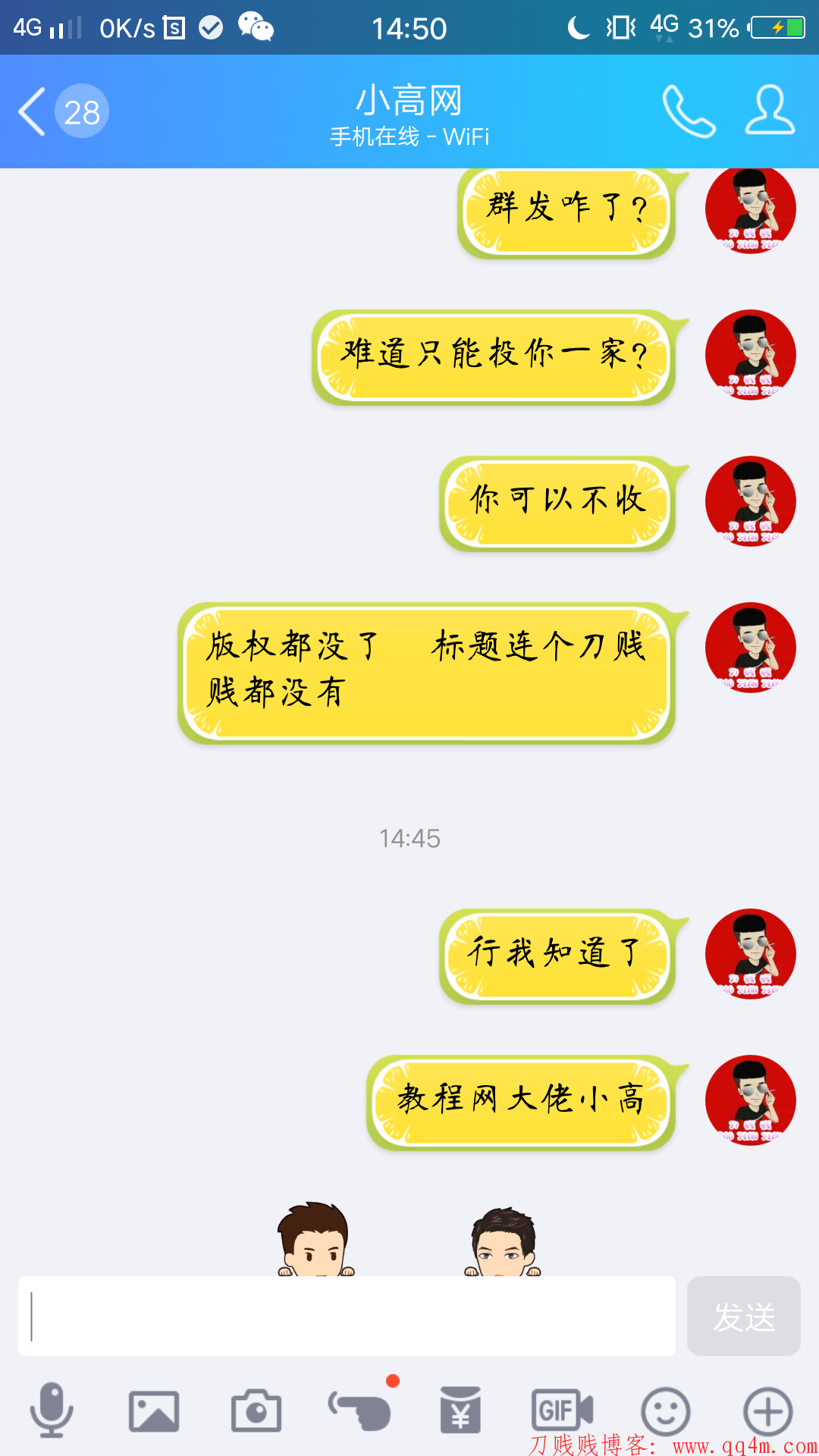The image size is (819, 1456).
Task: Open 小高网's contact profile
Action: tap(770, 111)
